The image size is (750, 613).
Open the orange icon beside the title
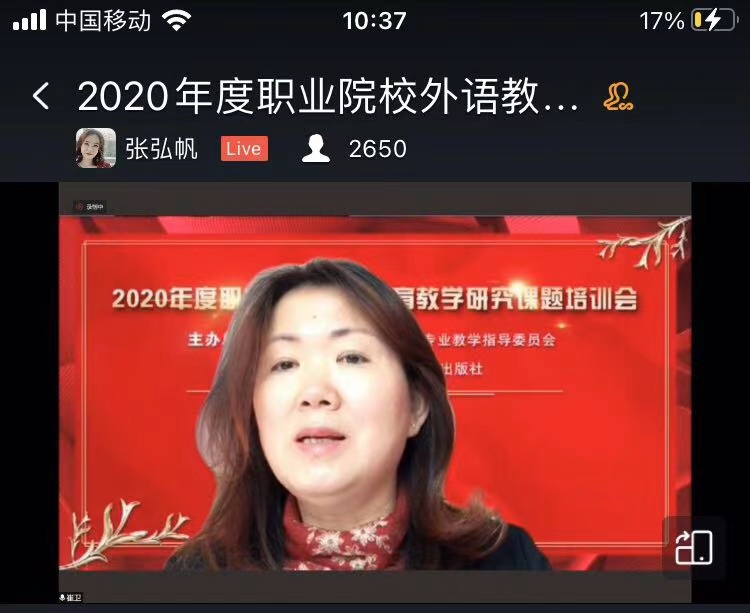618,97
